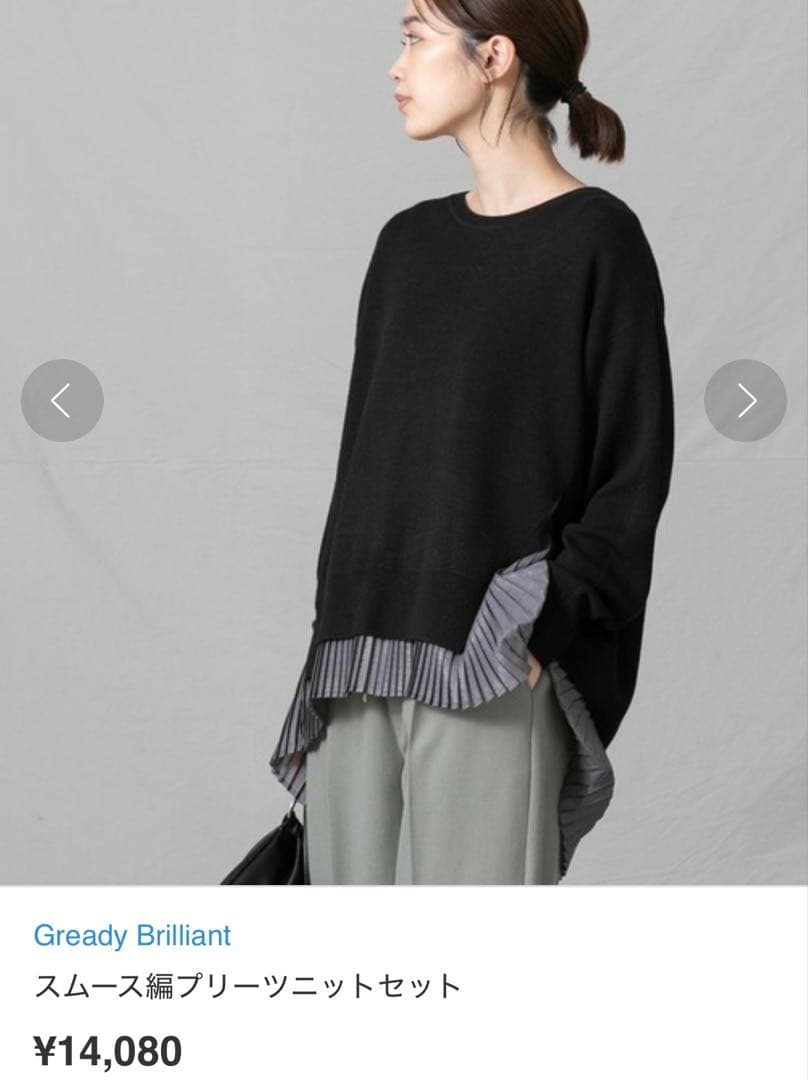The width and height of the screenshot is (808, 1080).
Task: Open the product photo of the knit set
Action: (404, 442)
